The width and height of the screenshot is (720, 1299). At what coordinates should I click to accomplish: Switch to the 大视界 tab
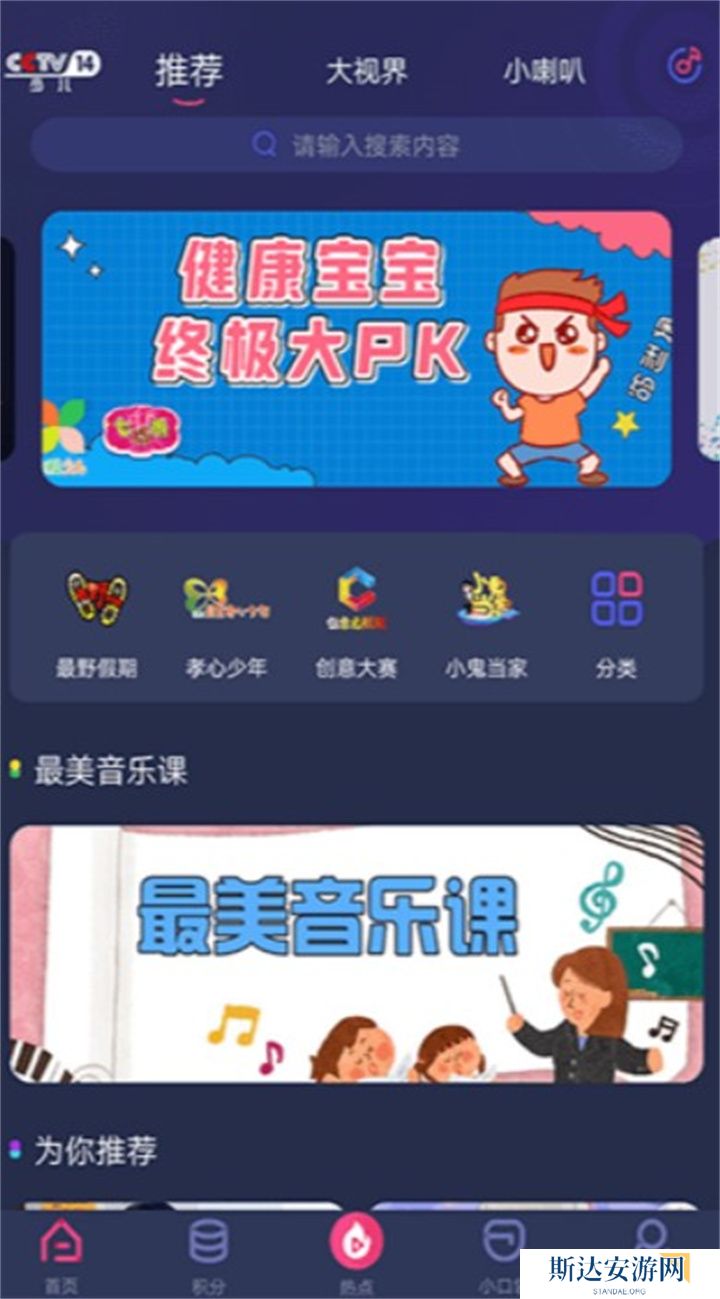[x=366, y=72]
